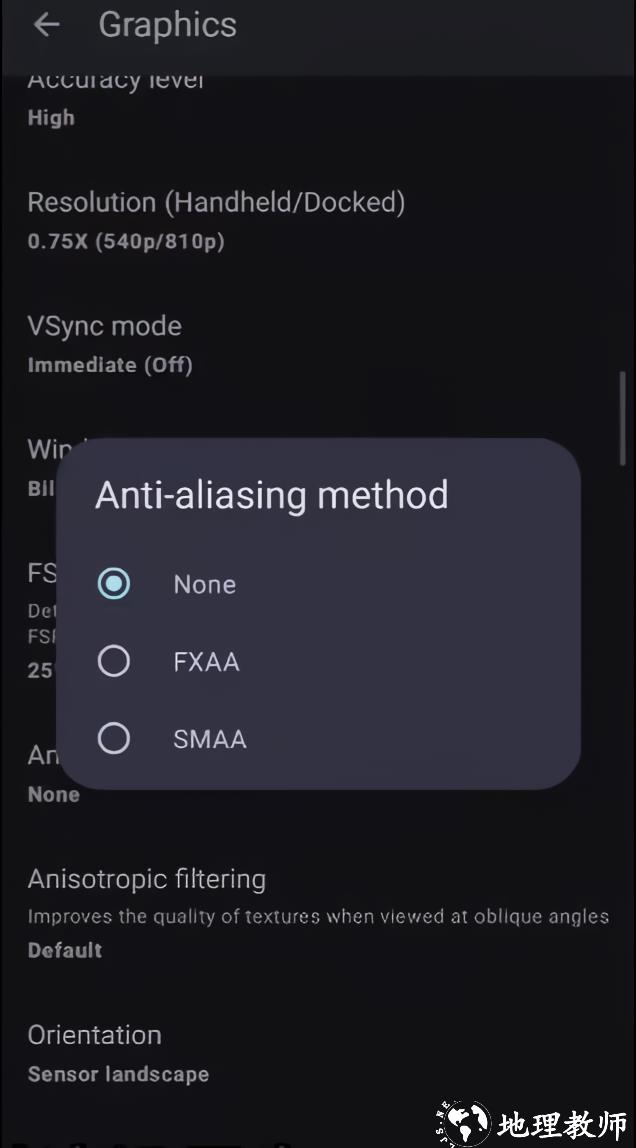
Task: Go back from Graphics settings
Action: click(46, 26)
